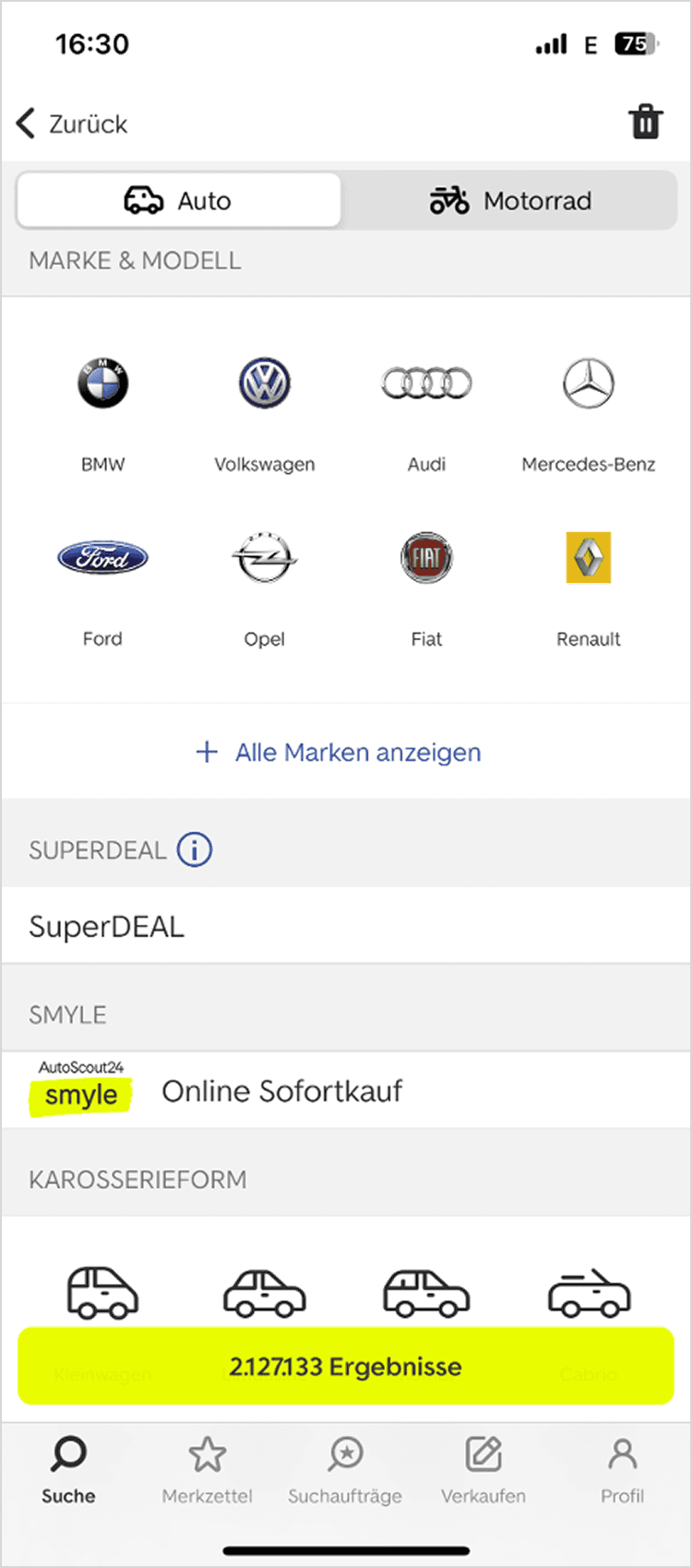Select the Volkswagen brand logo
The width and height of the screenshot is (692, 1568).
(265, 383)
